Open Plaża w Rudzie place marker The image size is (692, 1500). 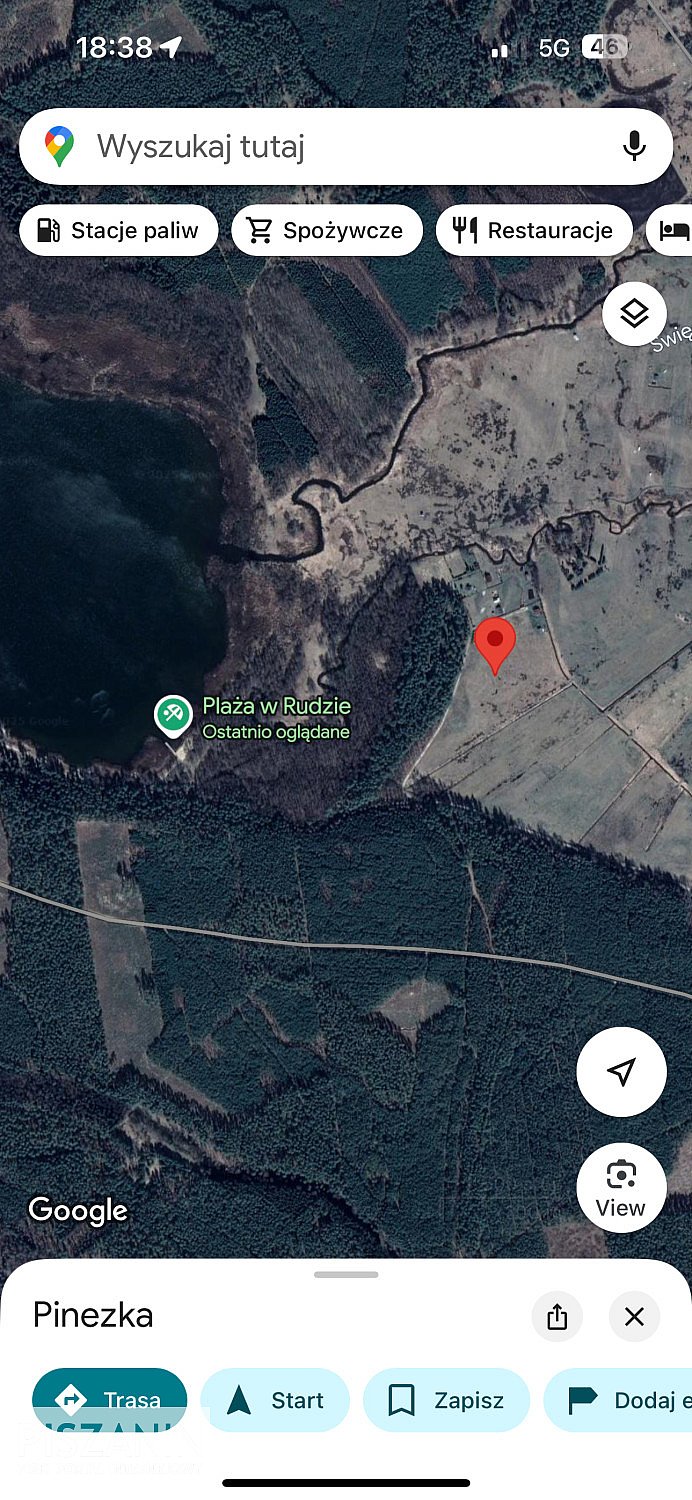click(173, 715)
